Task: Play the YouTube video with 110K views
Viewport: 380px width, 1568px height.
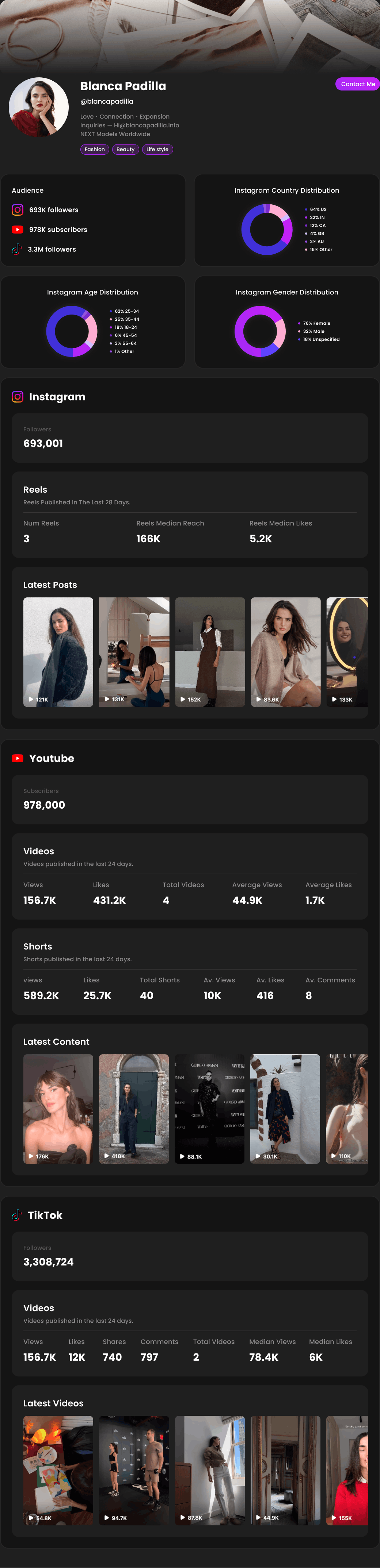Action: click(347, 1109)
